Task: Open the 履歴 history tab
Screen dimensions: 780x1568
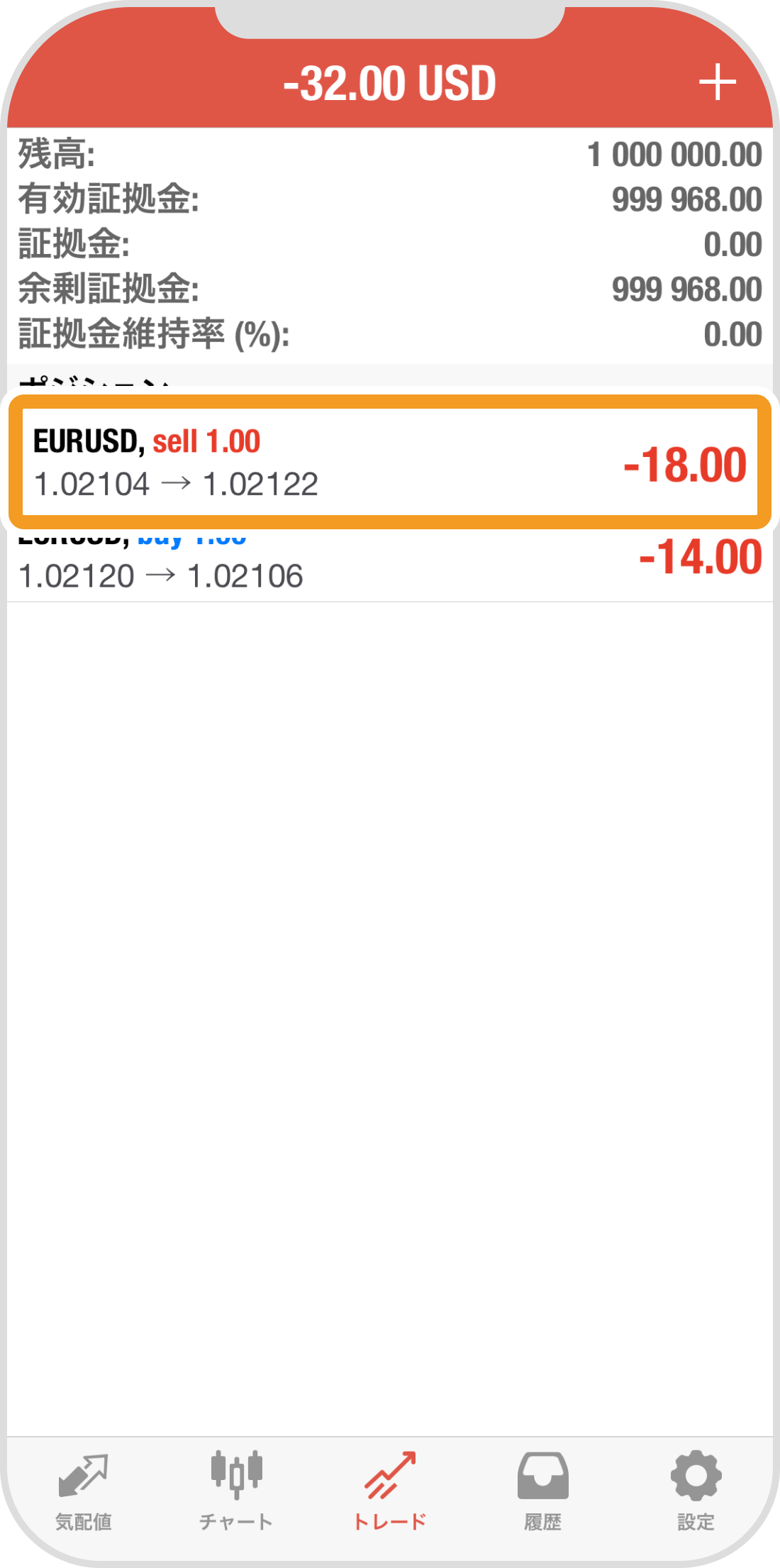Action: coord(542,1490)
